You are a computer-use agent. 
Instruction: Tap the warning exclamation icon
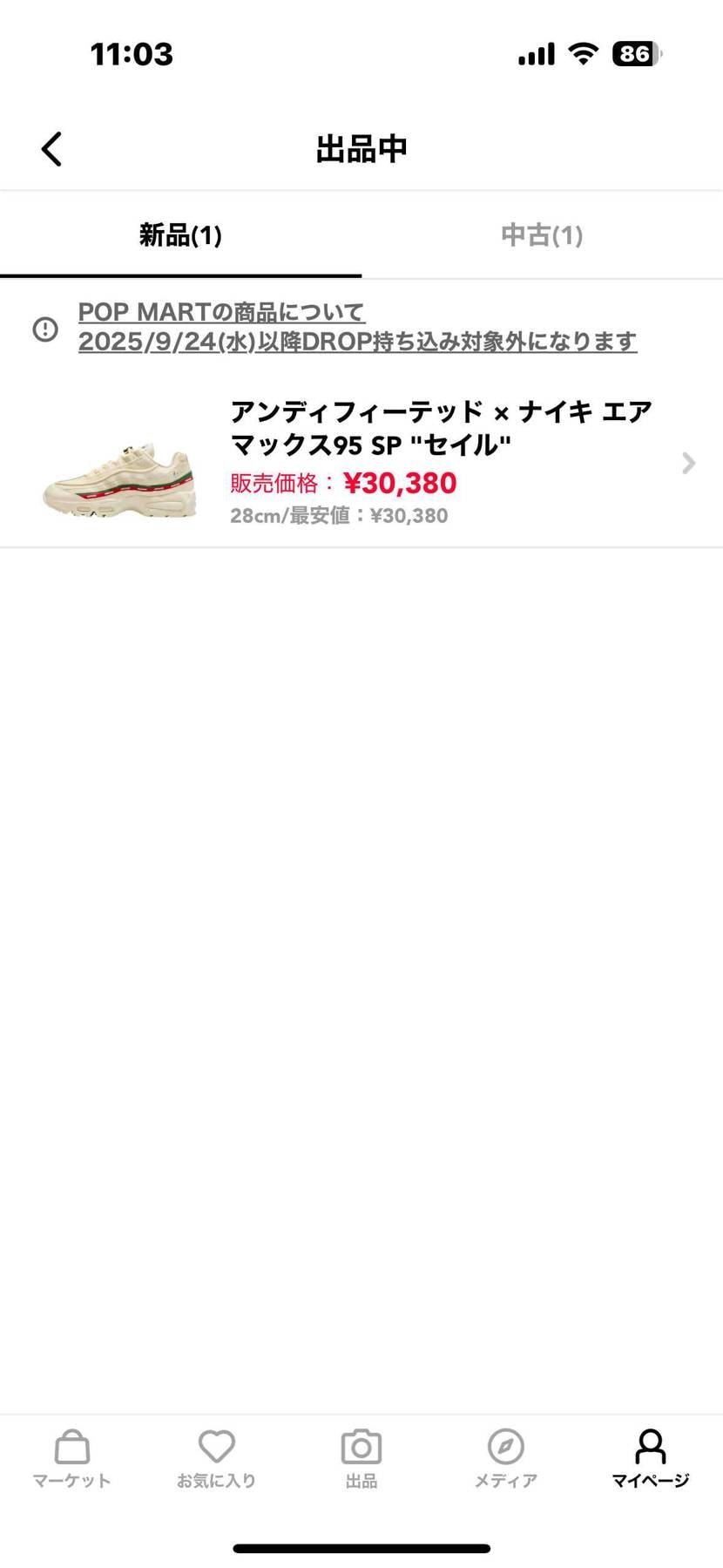coord(44,329)
